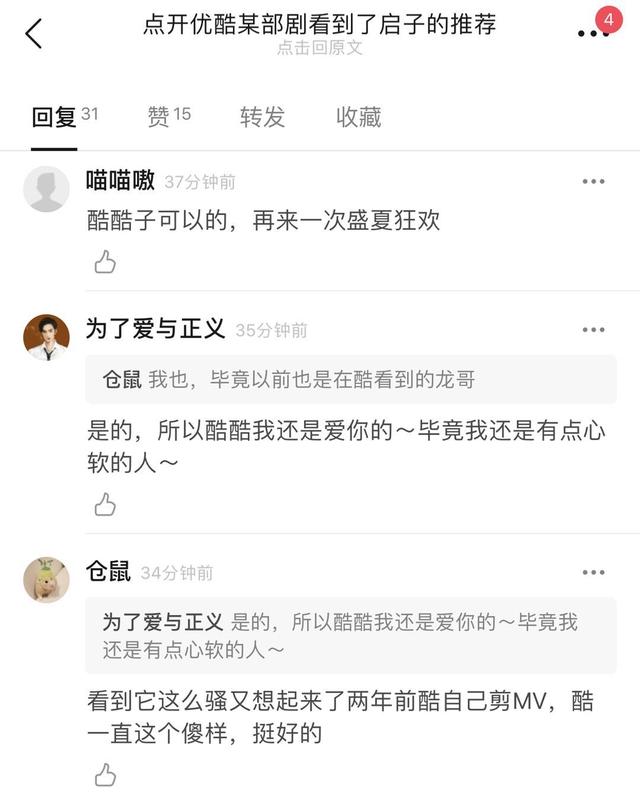Open quoted reply from 仓鼠 about 龙哥

pos(350,380)
